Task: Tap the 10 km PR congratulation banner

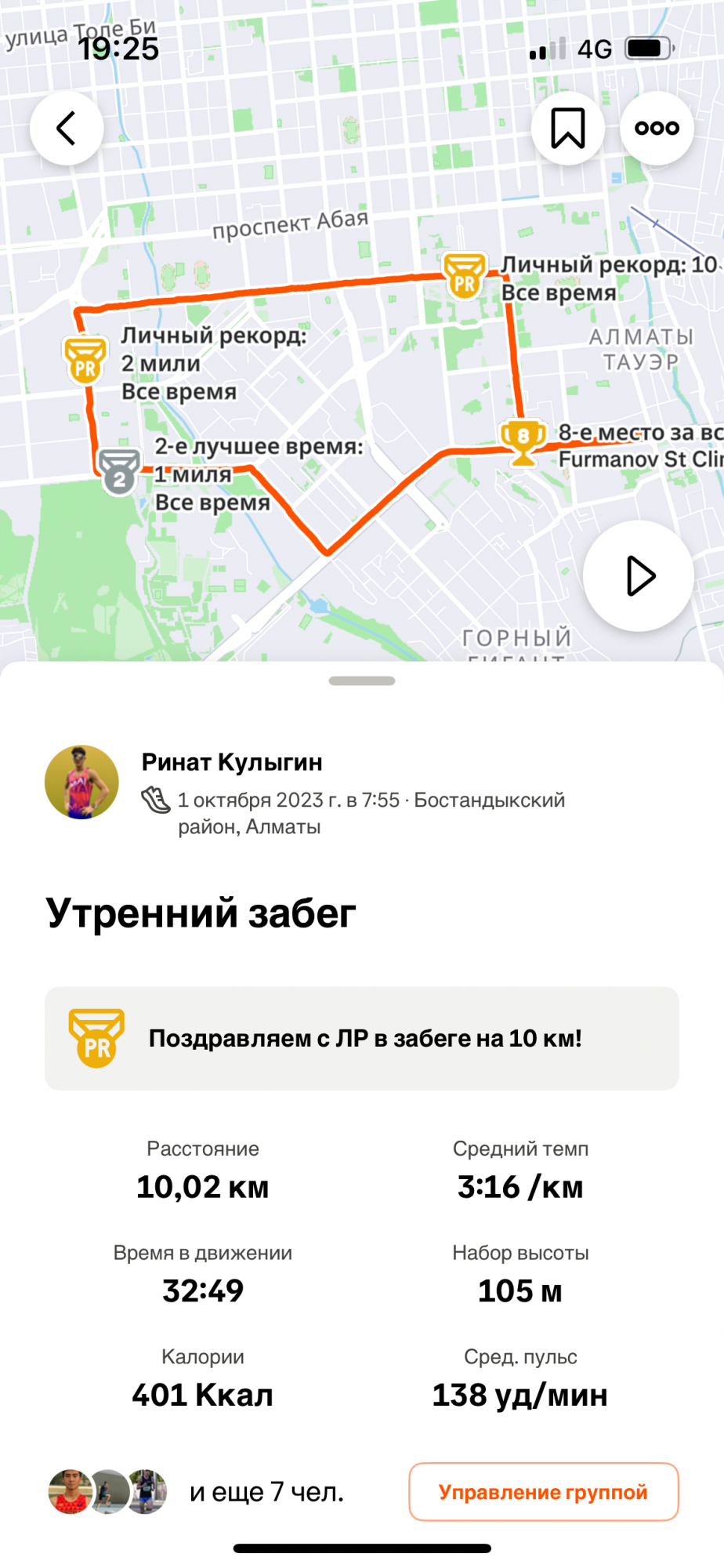Action: [x=362, y=1038]
